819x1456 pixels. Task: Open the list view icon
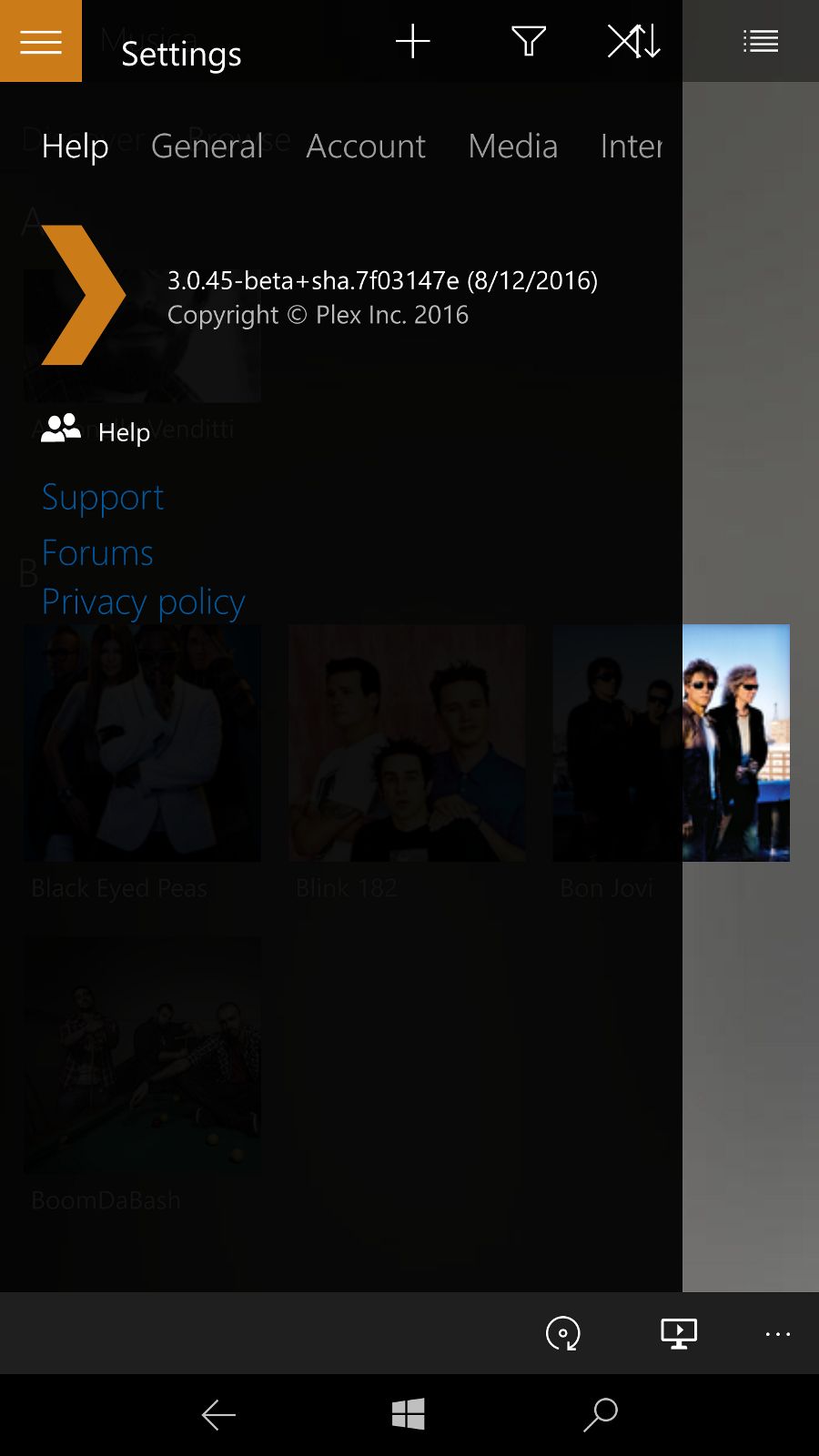coord(761,41)
